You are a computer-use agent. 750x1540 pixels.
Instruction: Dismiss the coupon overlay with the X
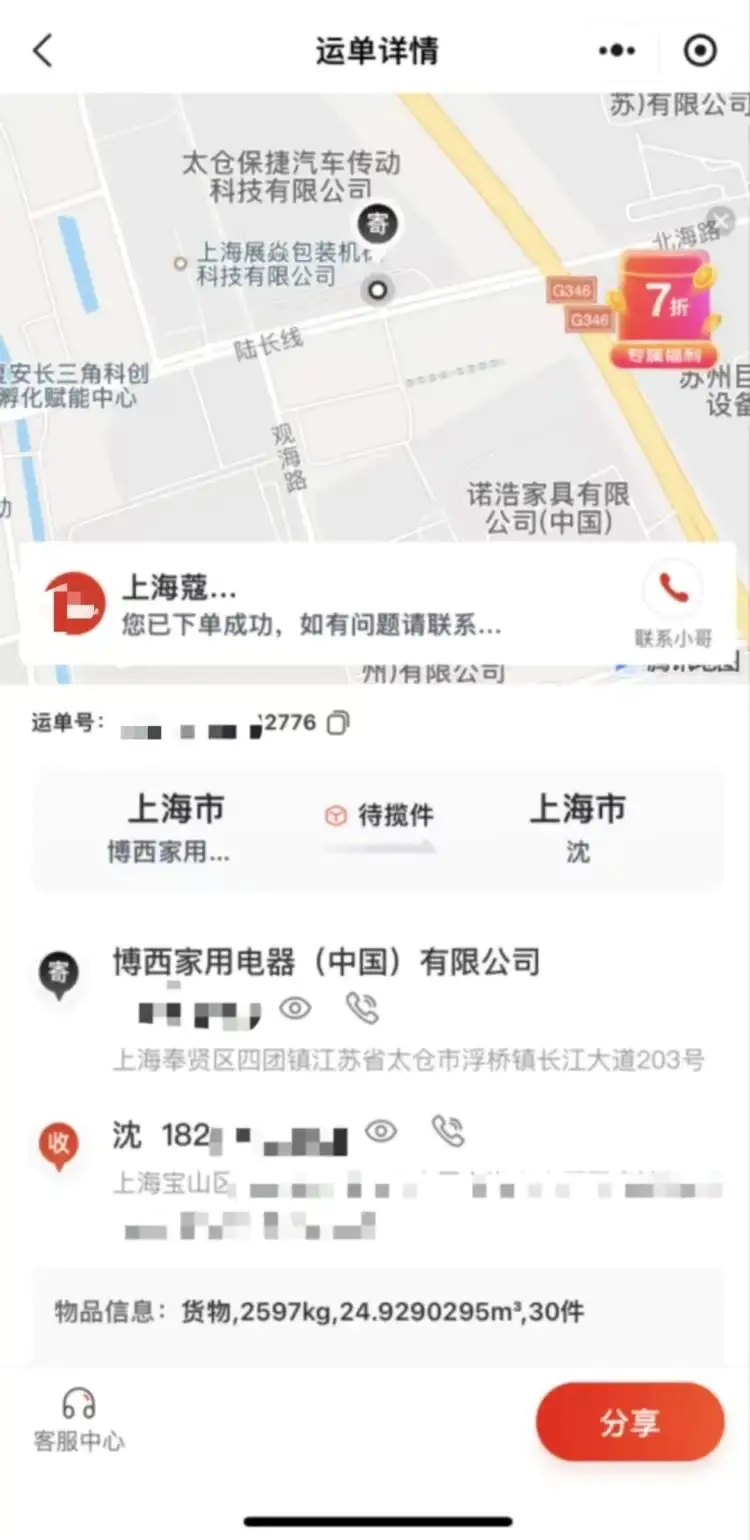(722, 221)
